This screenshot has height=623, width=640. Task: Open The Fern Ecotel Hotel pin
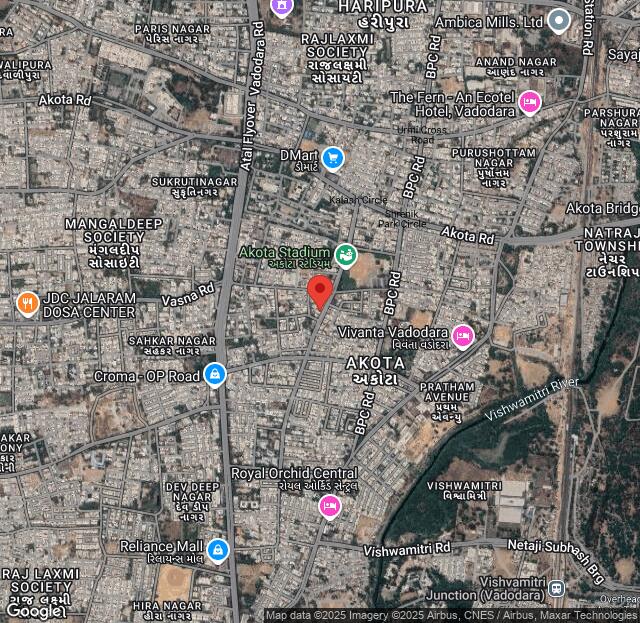[530, 102]
